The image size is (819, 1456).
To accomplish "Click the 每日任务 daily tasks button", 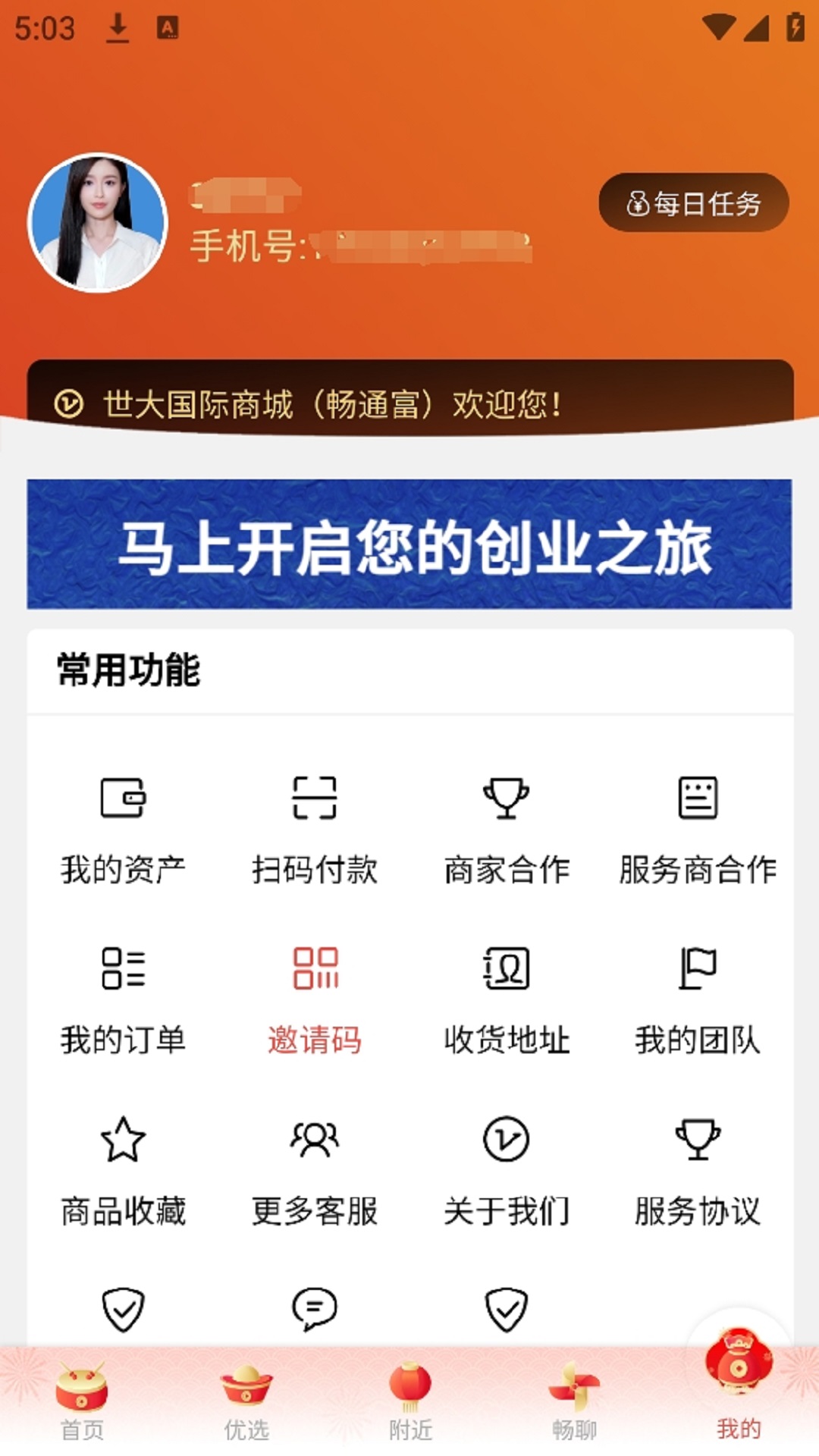I will (692, 202).
